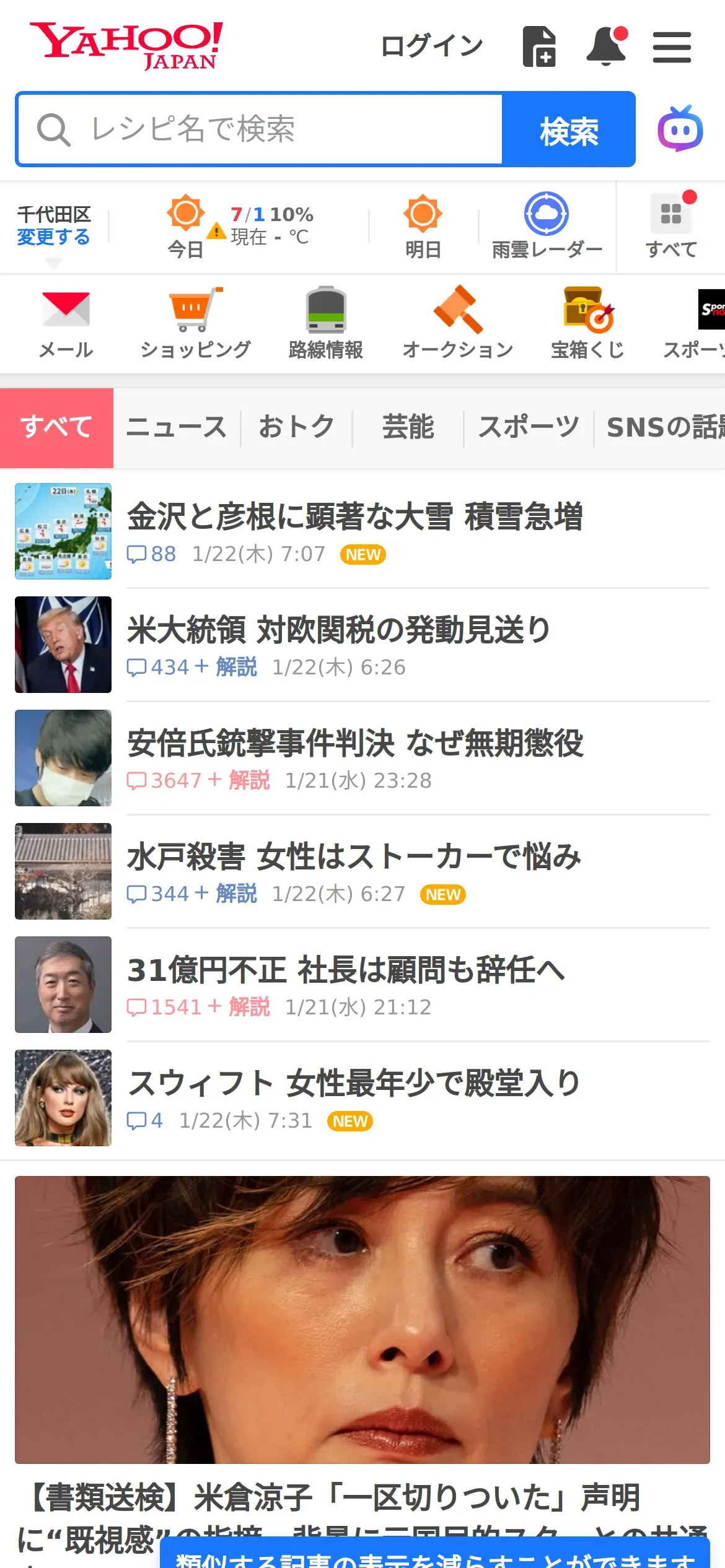The image size is (725, 1568).
Task: Change location via 変更する
Action: pos(53,237)
